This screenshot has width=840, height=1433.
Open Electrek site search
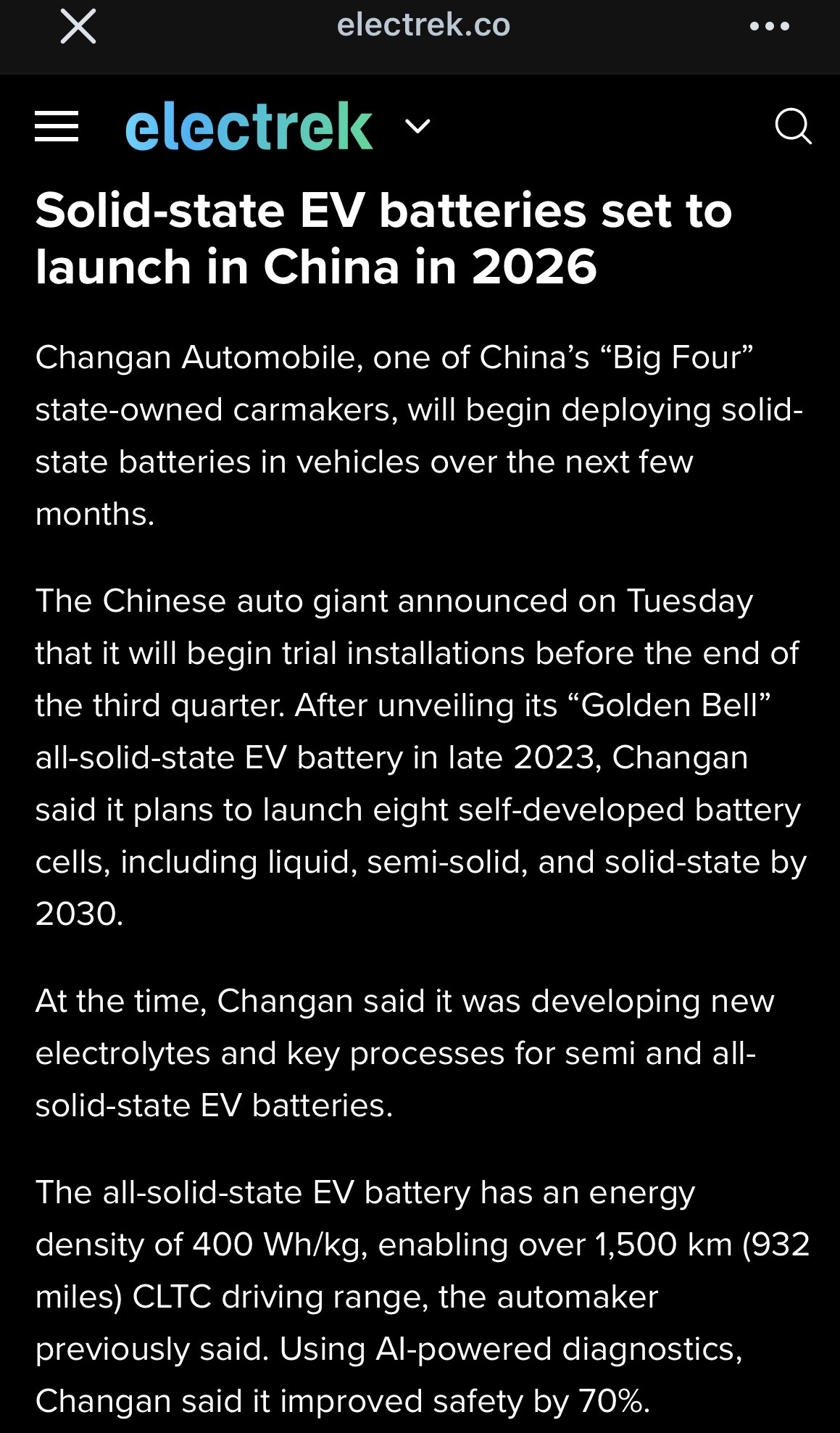792,127
